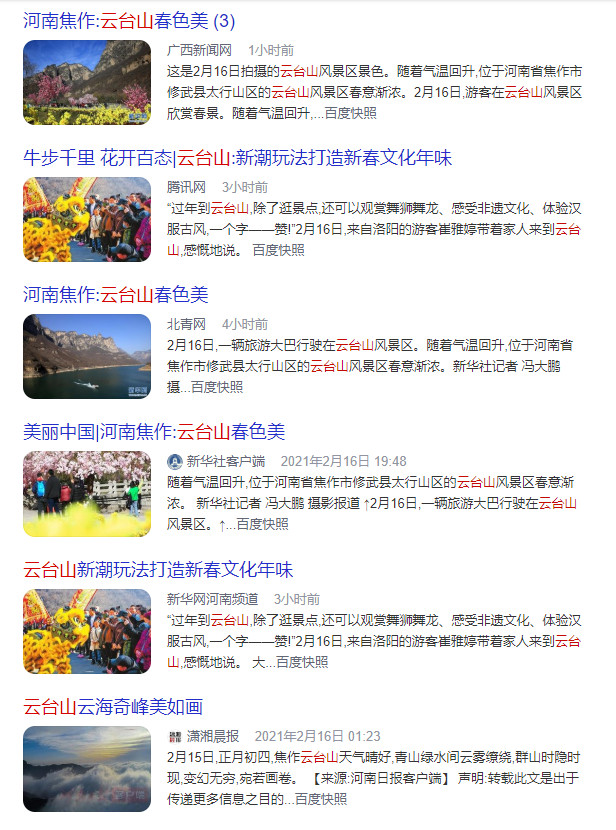This screenshot has height=830, width=616.
Task: Open the 北青网 article '河南焦作:云台山春色美'
Action: click(x=116, y=295)
